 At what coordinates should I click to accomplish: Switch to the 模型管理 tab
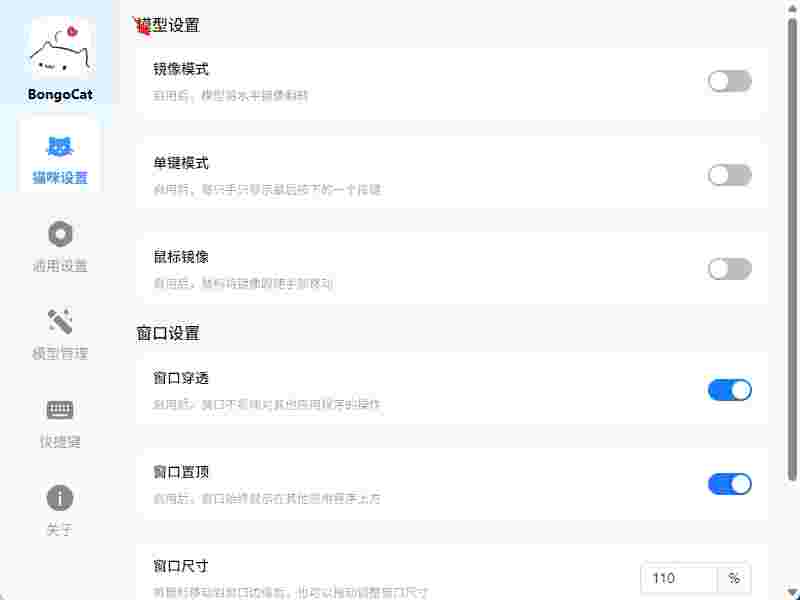click(60, 334)
